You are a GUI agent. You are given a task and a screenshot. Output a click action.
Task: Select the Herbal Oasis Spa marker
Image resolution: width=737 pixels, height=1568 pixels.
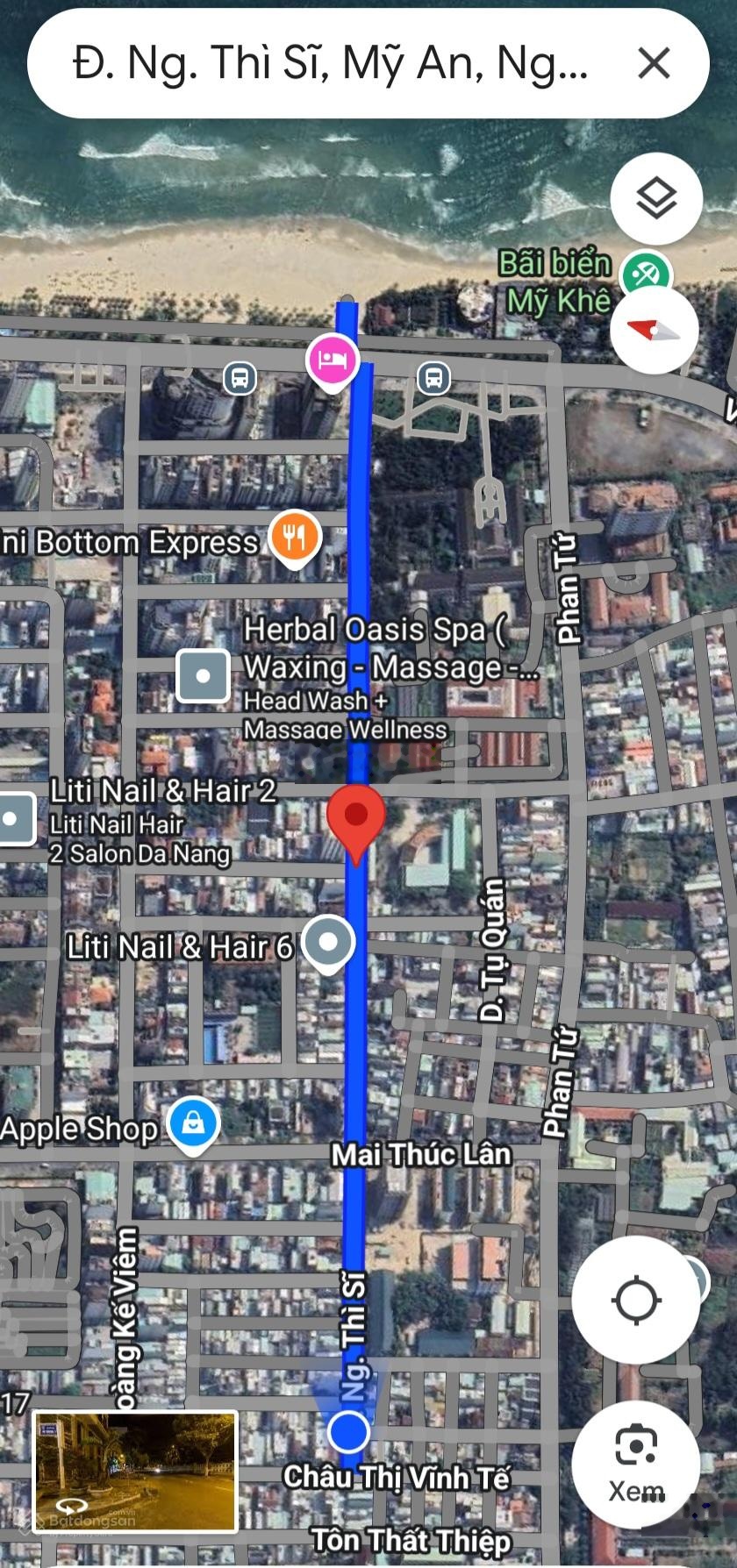tap(204, 676)
